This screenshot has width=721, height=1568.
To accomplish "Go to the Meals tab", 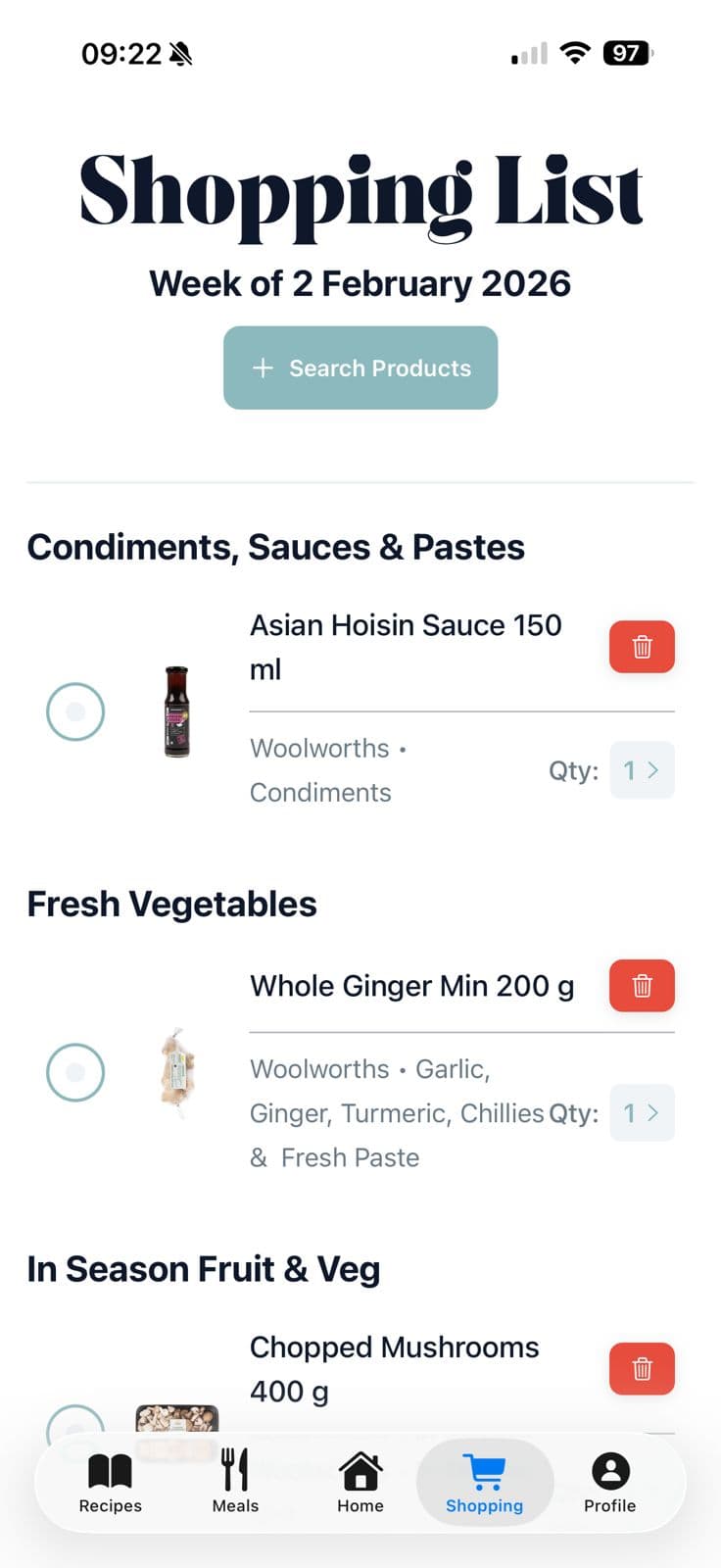I will (234, 1482).
